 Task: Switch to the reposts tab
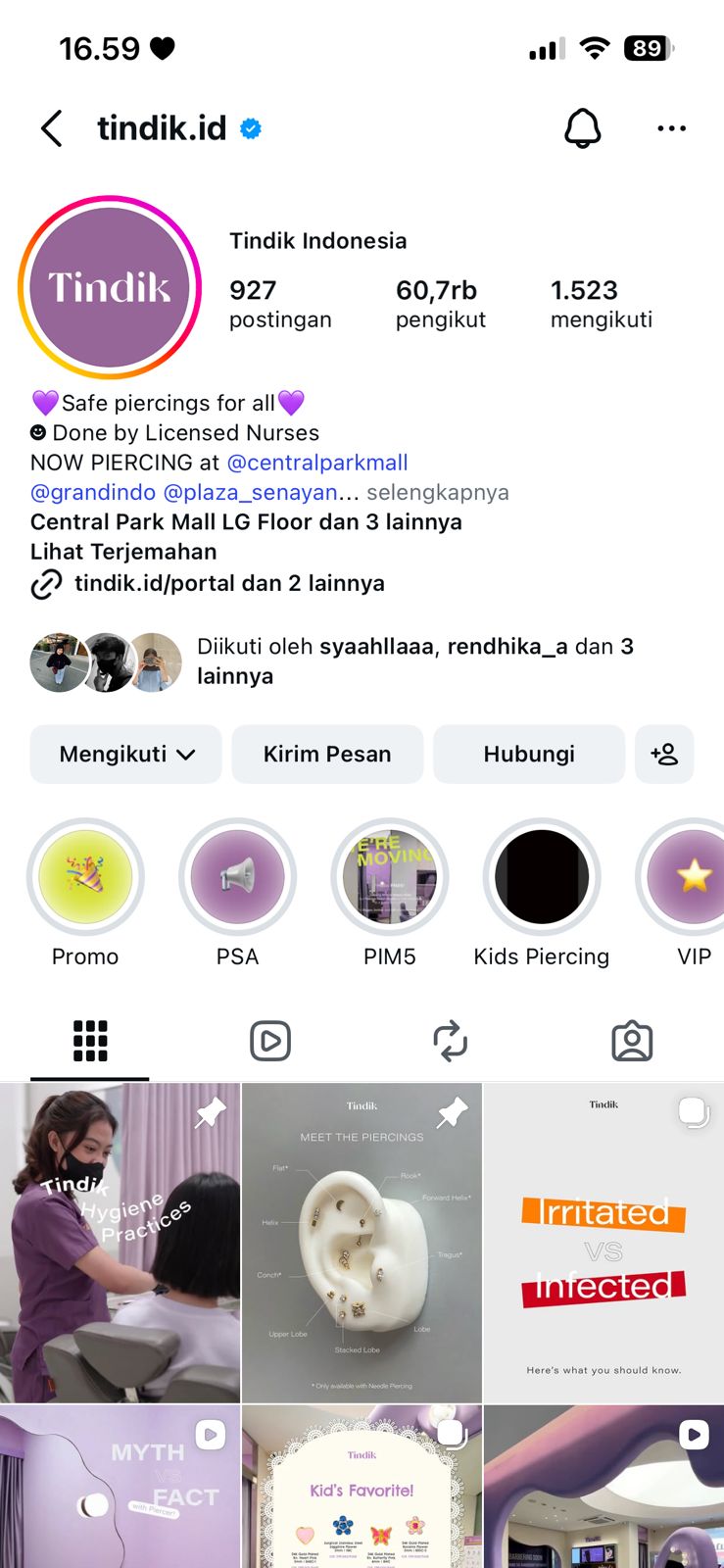(451, 1041)
